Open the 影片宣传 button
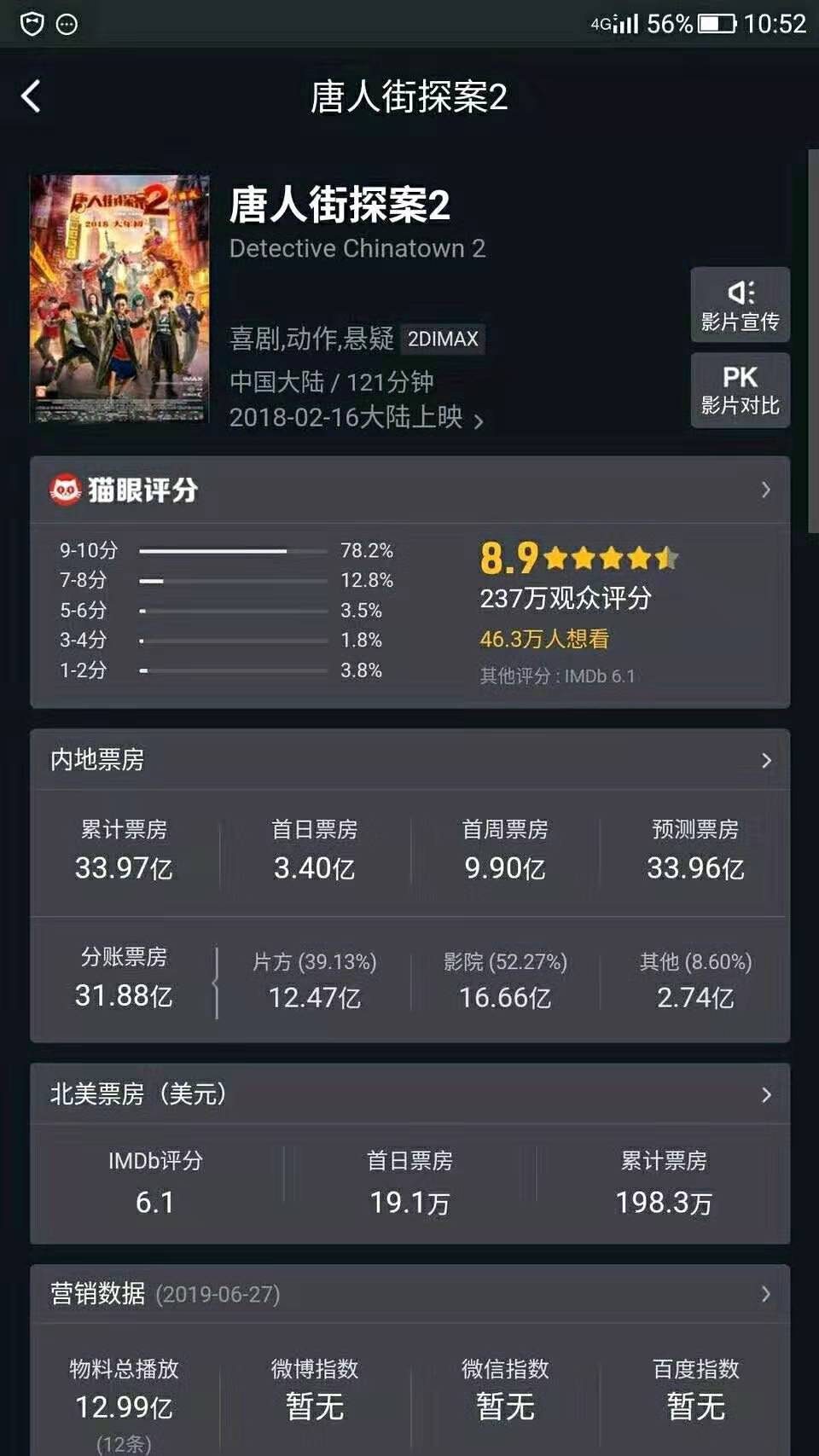This screenshot has height=1456, width=819. coord(740,305)
